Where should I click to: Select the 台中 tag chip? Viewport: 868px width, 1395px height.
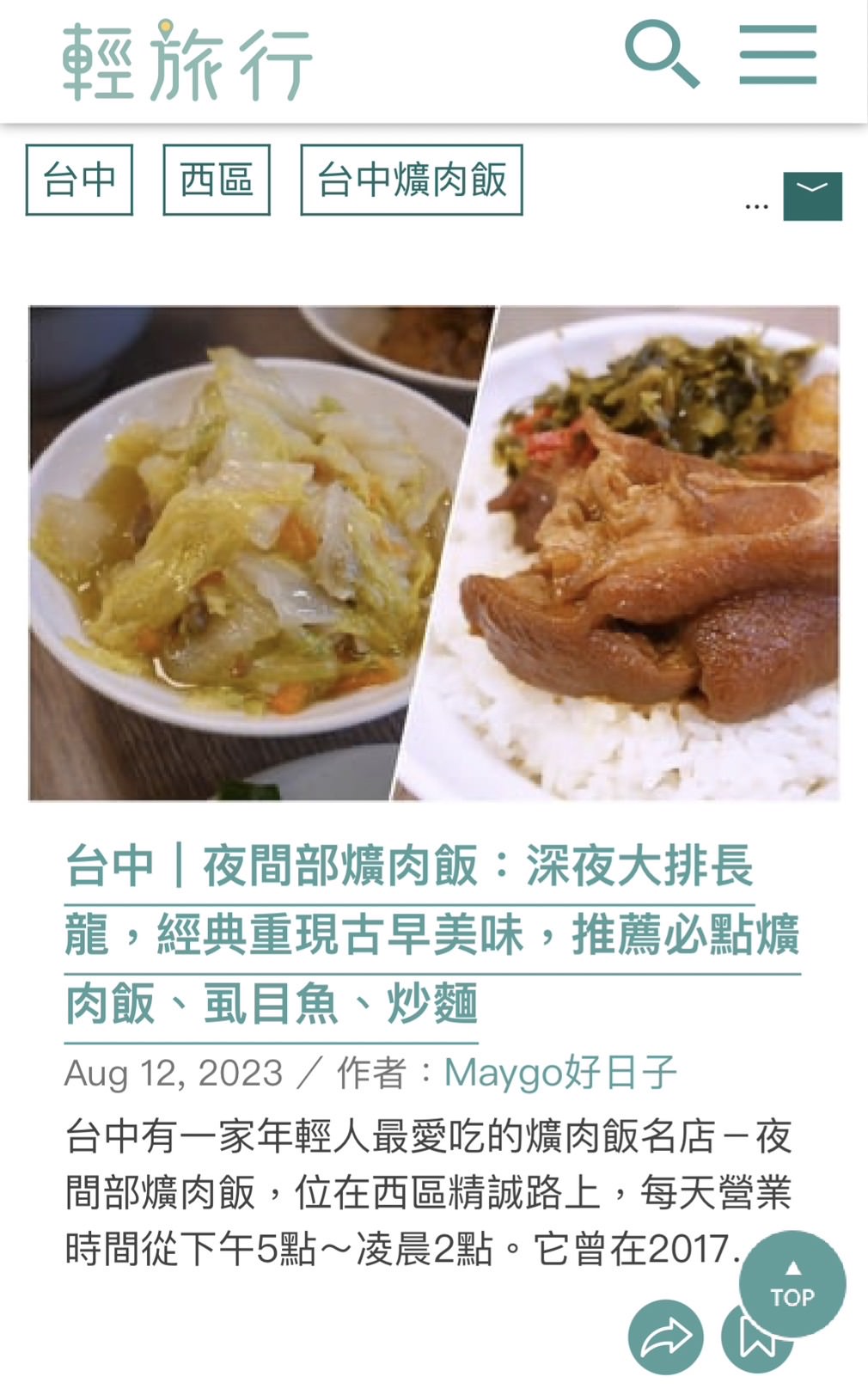tap(79, 180)
